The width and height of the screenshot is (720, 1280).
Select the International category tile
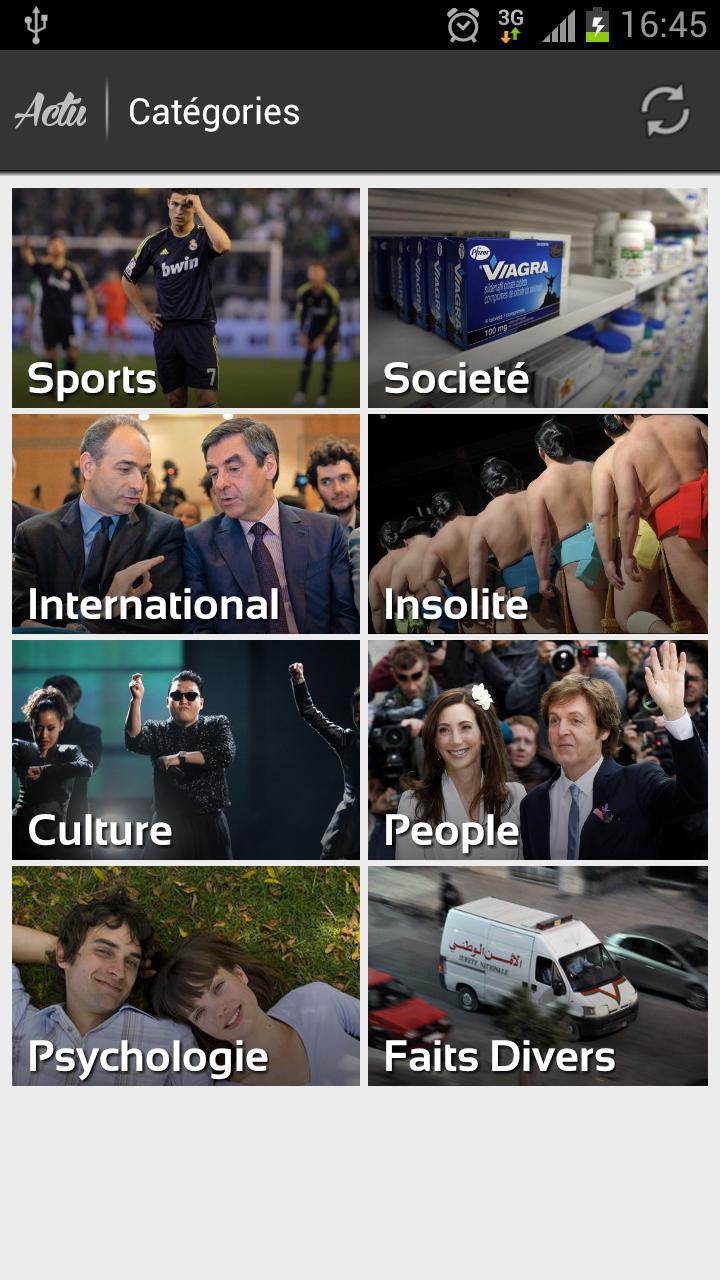[x=186, y=524]
